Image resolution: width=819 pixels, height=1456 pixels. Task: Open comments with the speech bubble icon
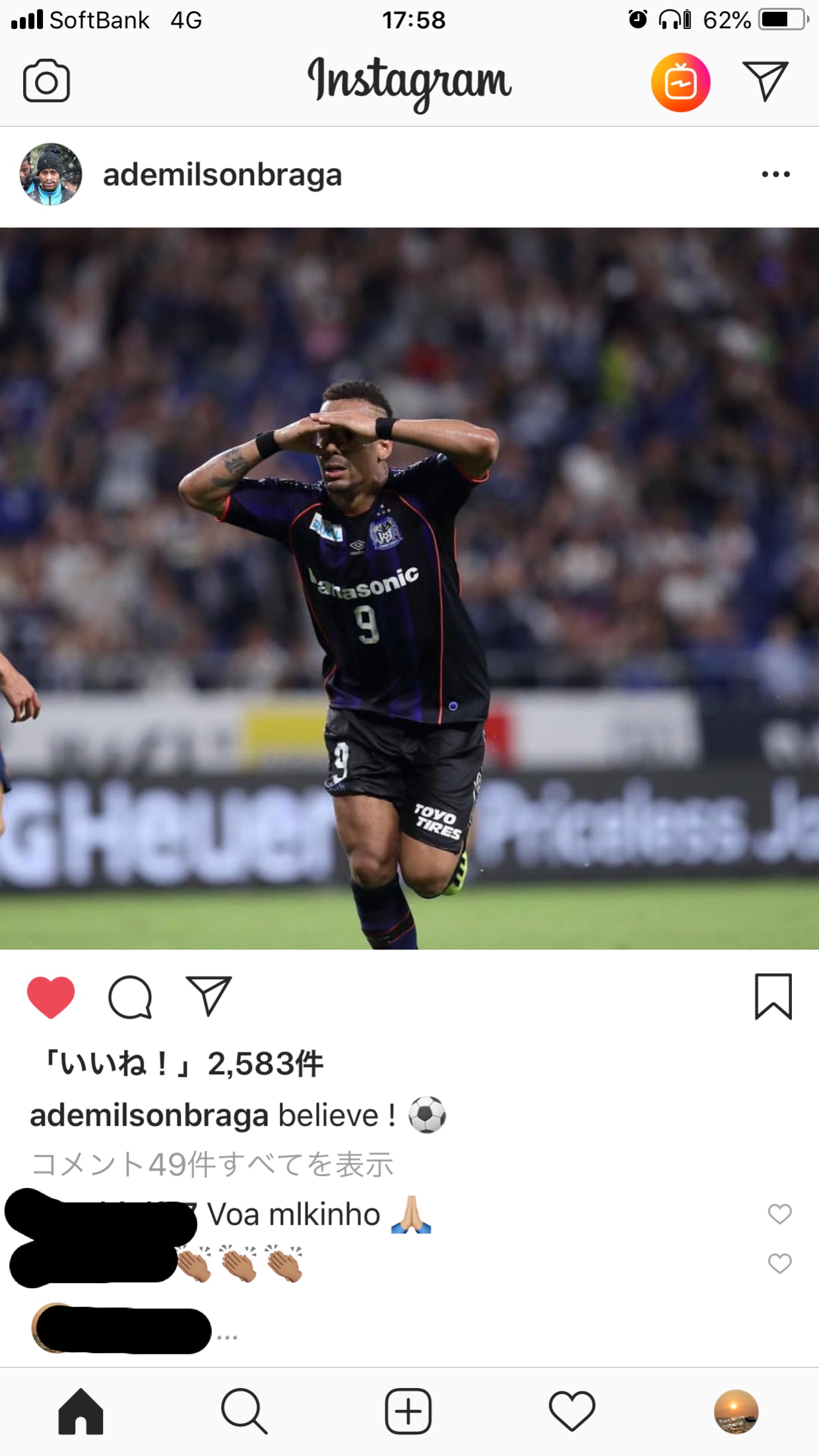(130, 996)
